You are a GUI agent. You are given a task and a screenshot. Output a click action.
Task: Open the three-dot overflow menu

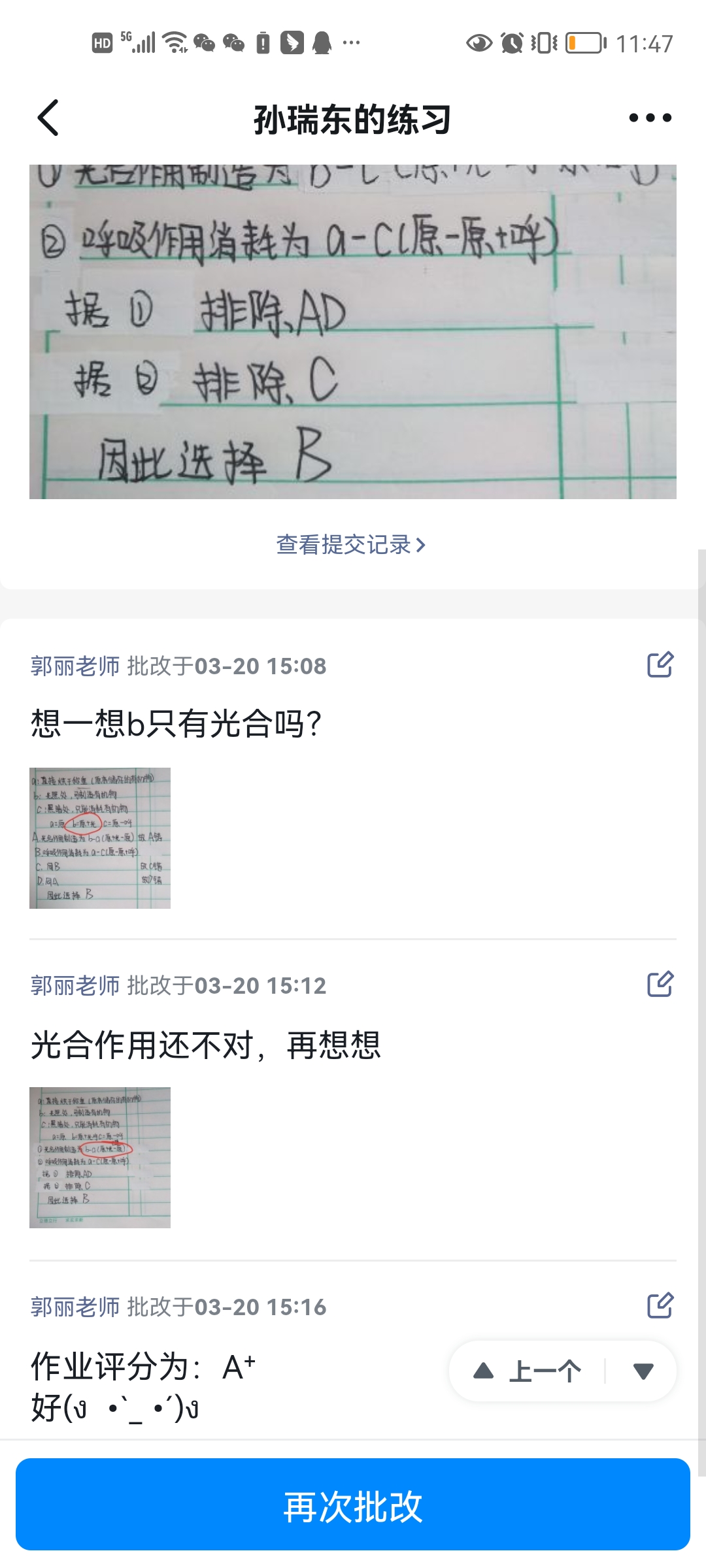pyautogui.click(x=650, y=118)
